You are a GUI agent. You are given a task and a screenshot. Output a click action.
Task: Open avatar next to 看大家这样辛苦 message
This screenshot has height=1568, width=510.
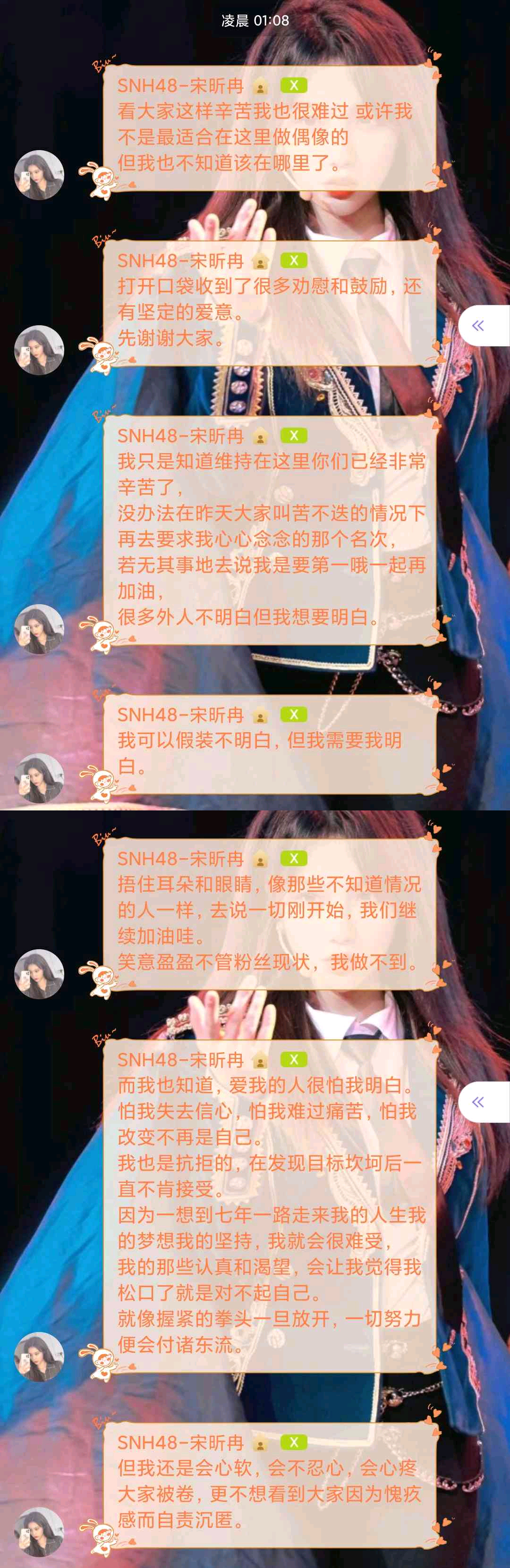tap(39, 175)
